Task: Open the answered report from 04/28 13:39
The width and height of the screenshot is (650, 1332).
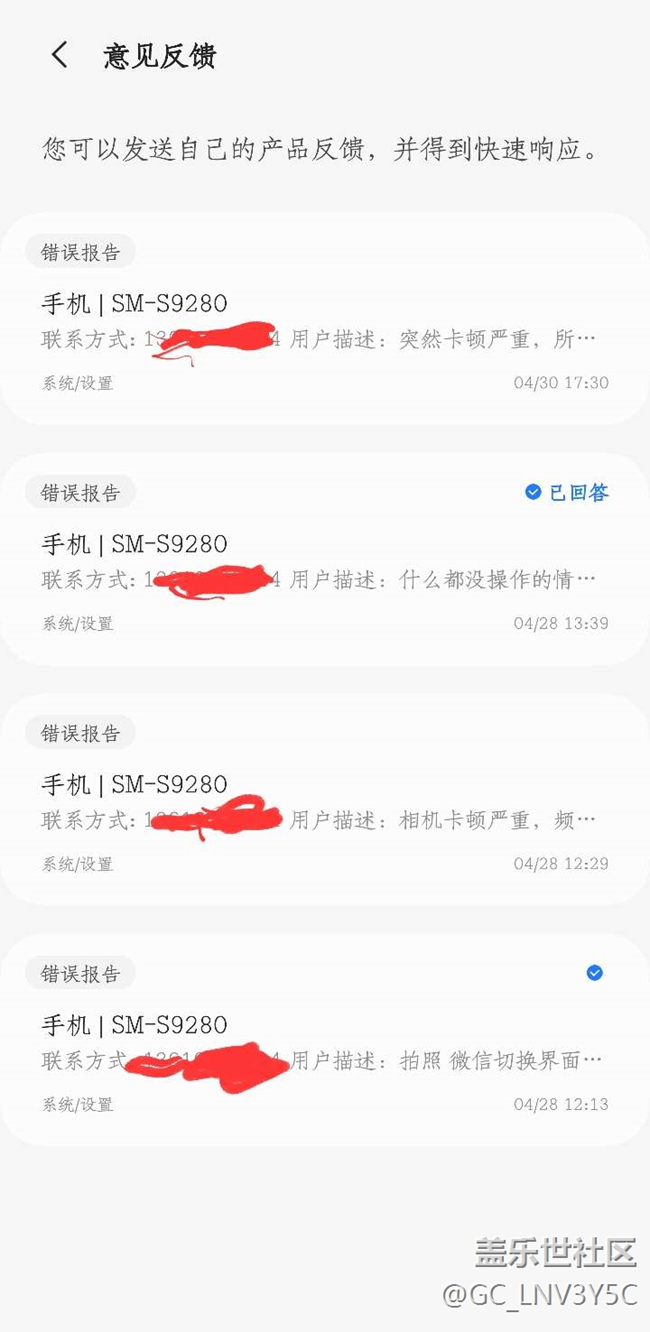Action: pos(324,559)
